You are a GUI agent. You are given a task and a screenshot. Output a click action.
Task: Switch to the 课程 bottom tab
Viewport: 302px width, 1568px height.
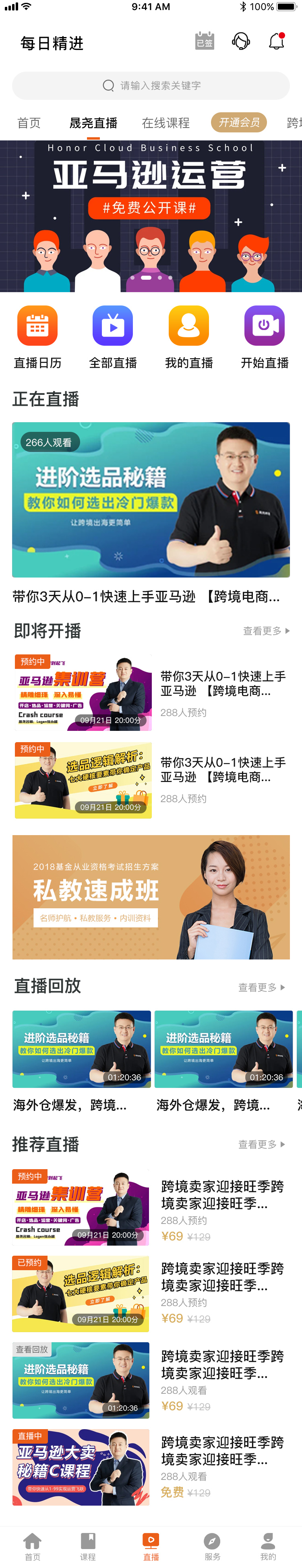tap(88, 1546)
